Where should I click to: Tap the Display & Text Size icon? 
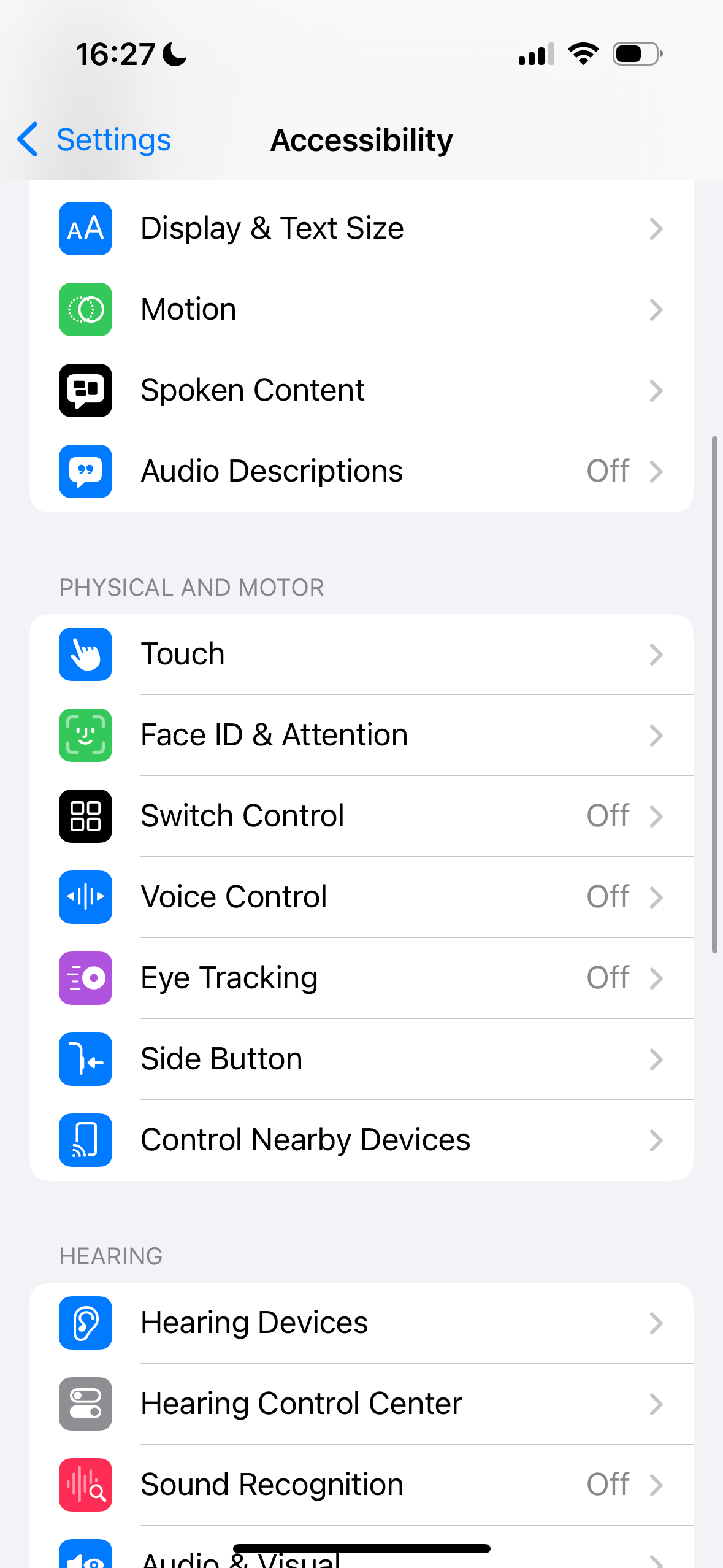click(x=85, y=228)
